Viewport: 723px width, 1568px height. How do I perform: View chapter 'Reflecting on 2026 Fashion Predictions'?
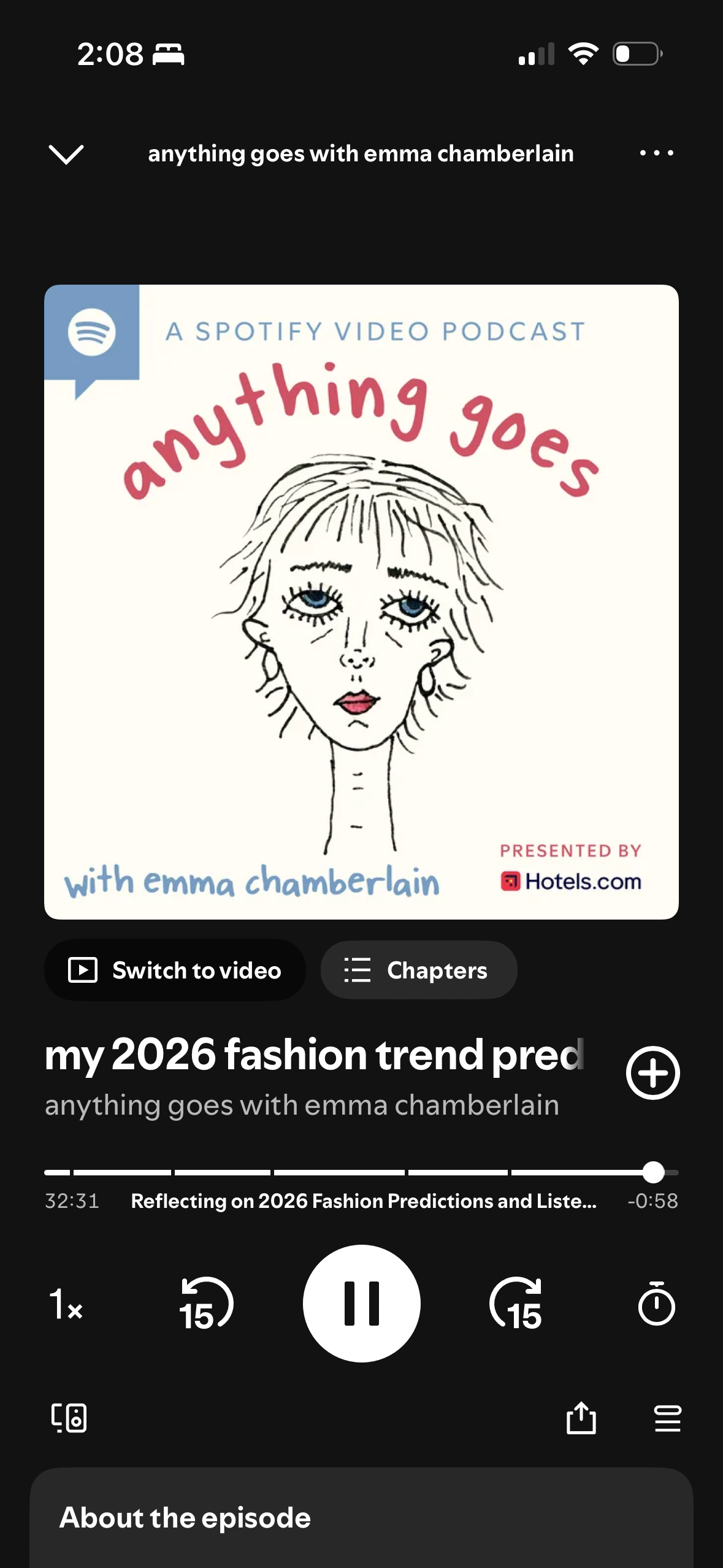point(364,1201)
